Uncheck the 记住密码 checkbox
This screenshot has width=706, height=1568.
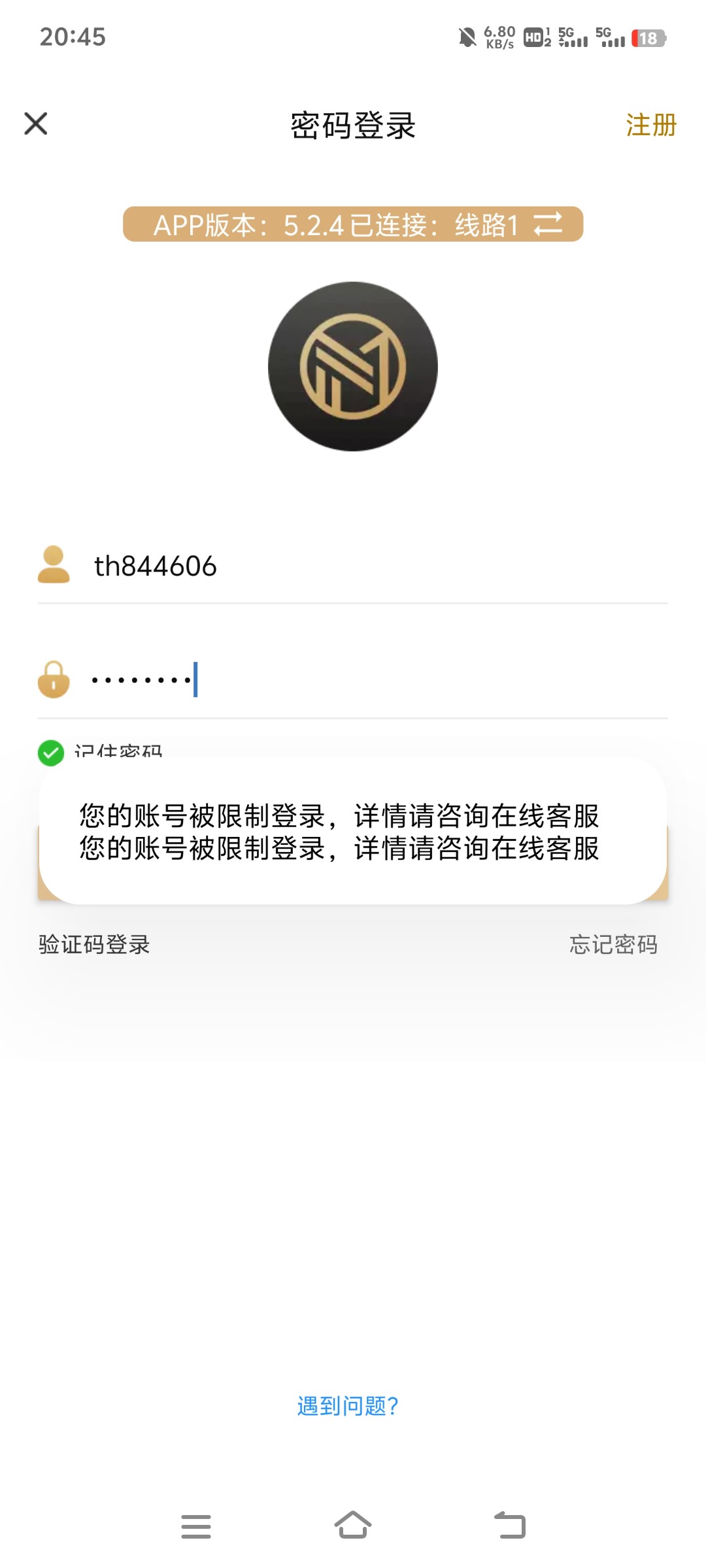[51, 753]
